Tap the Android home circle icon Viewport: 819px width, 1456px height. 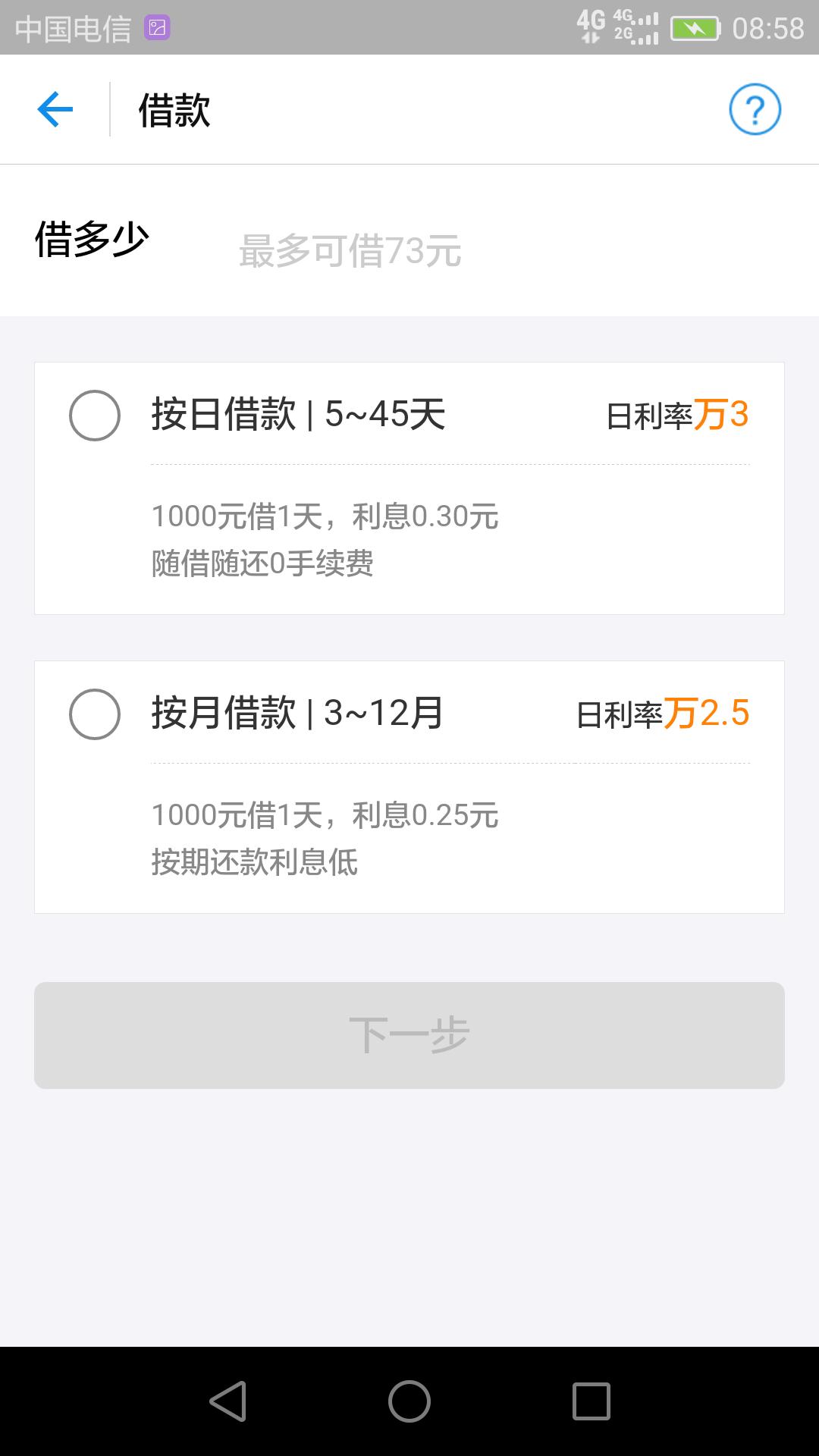409,1403
